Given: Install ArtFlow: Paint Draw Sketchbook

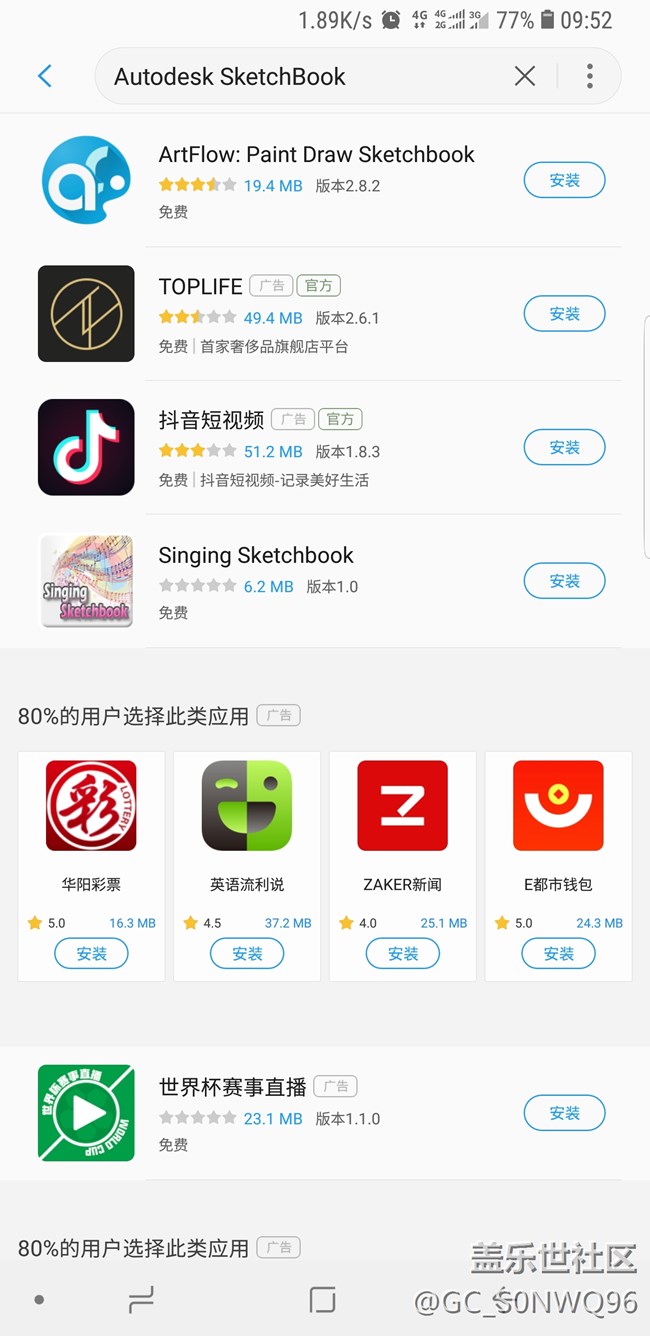Looking at the screenshot, I should tap(564, 181).
